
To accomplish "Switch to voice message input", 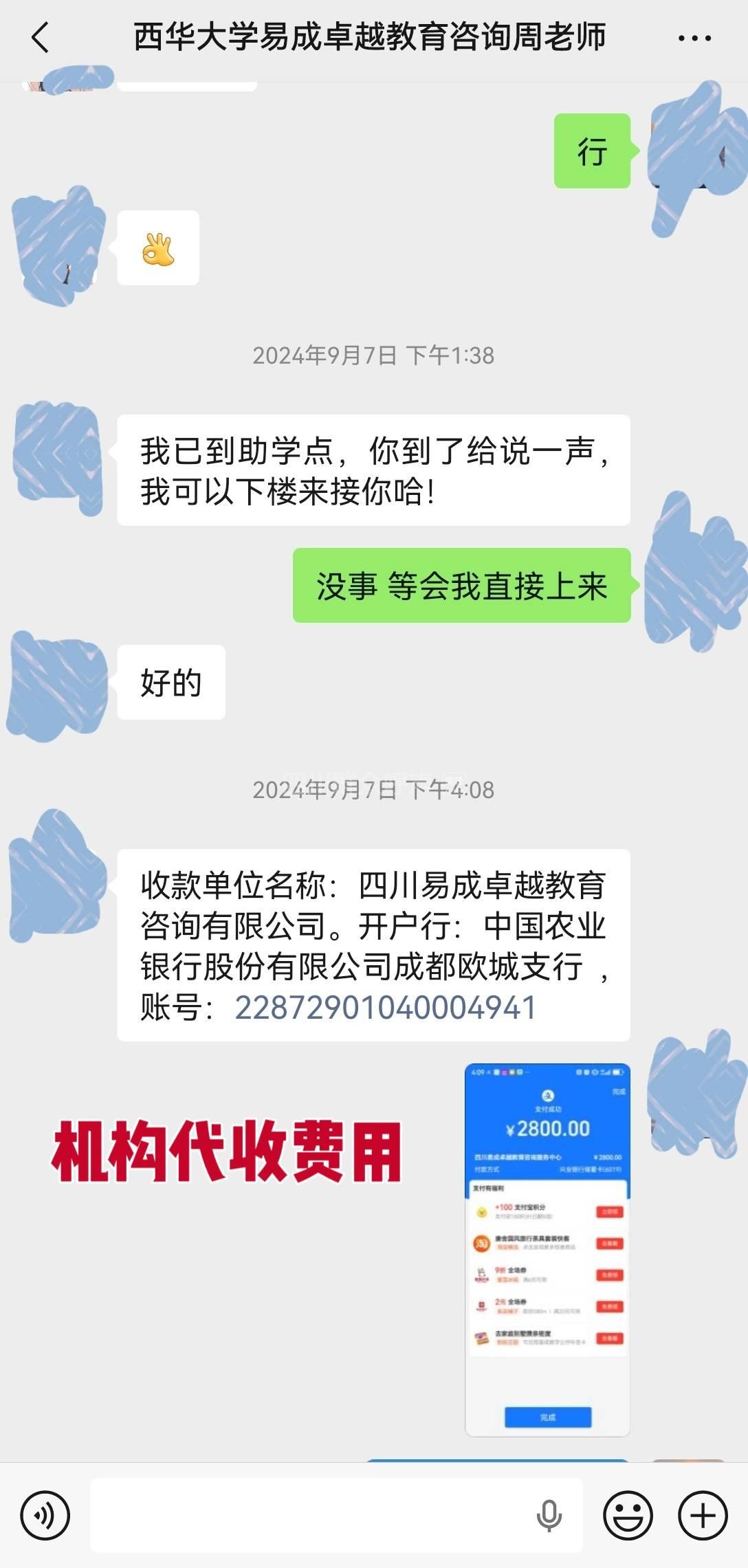I will [x=45, y=1515].
